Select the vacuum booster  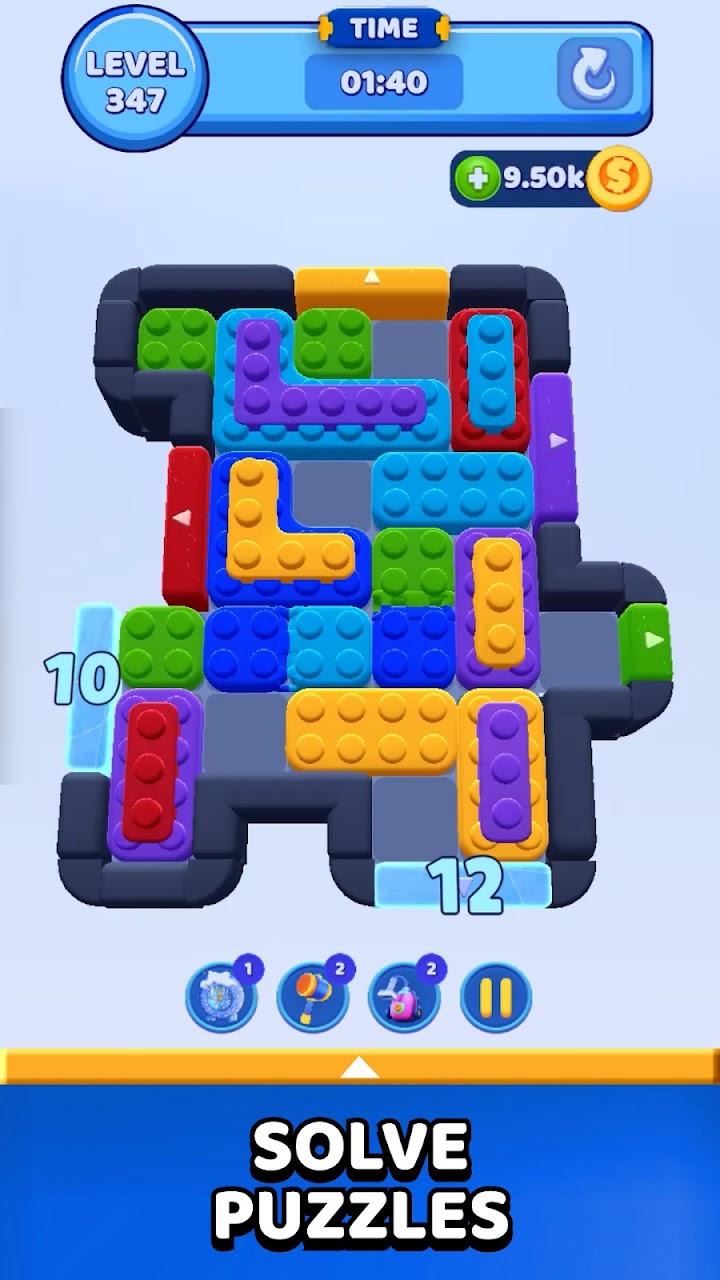point(404,997)
